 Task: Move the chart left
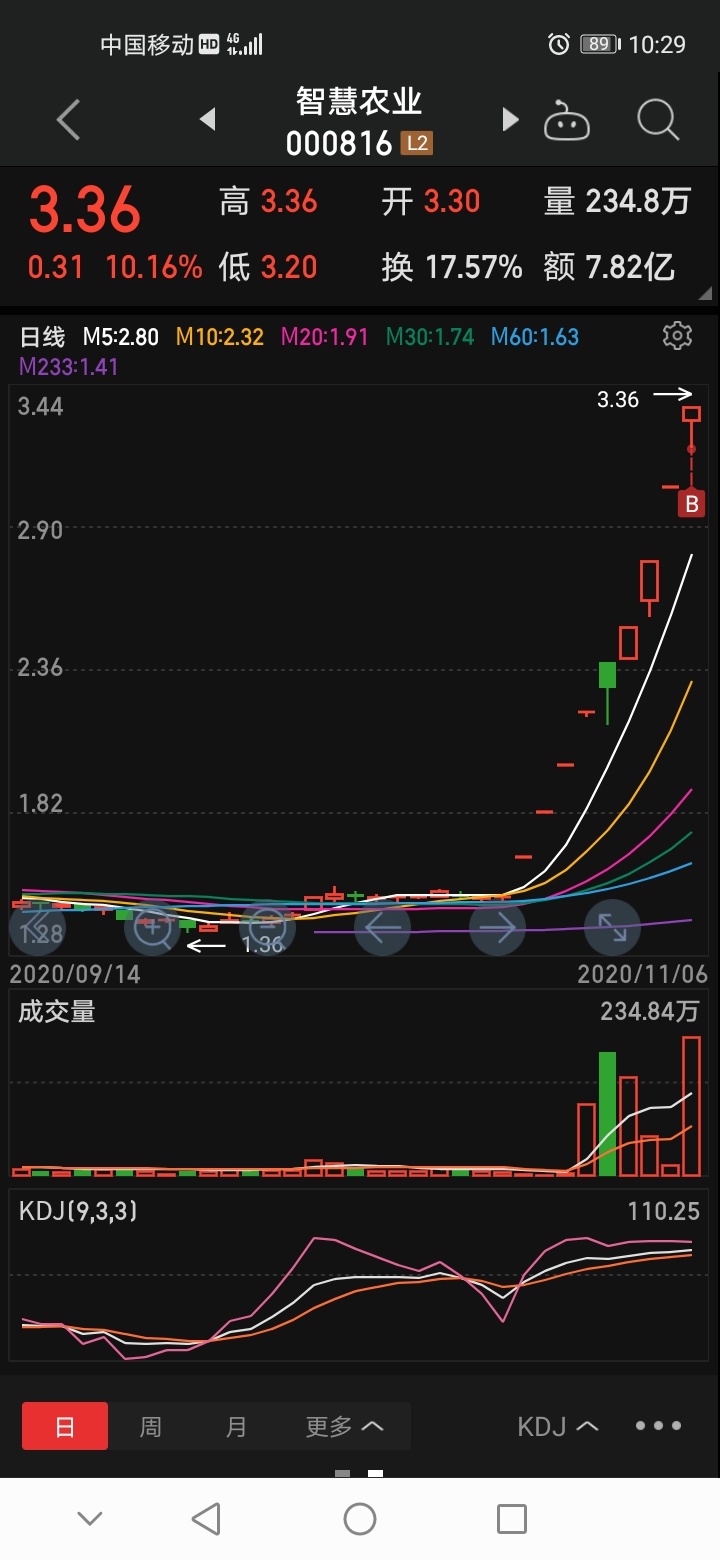tap(382, 928)
